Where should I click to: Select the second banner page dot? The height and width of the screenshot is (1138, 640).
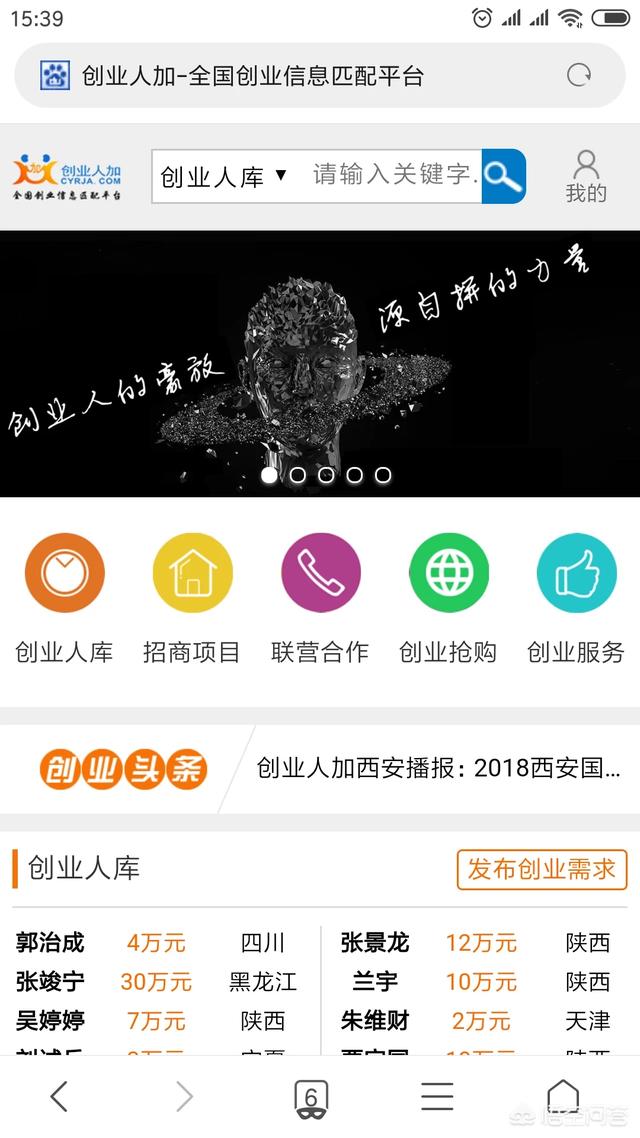pyautogui.click(x=297, y=476)
